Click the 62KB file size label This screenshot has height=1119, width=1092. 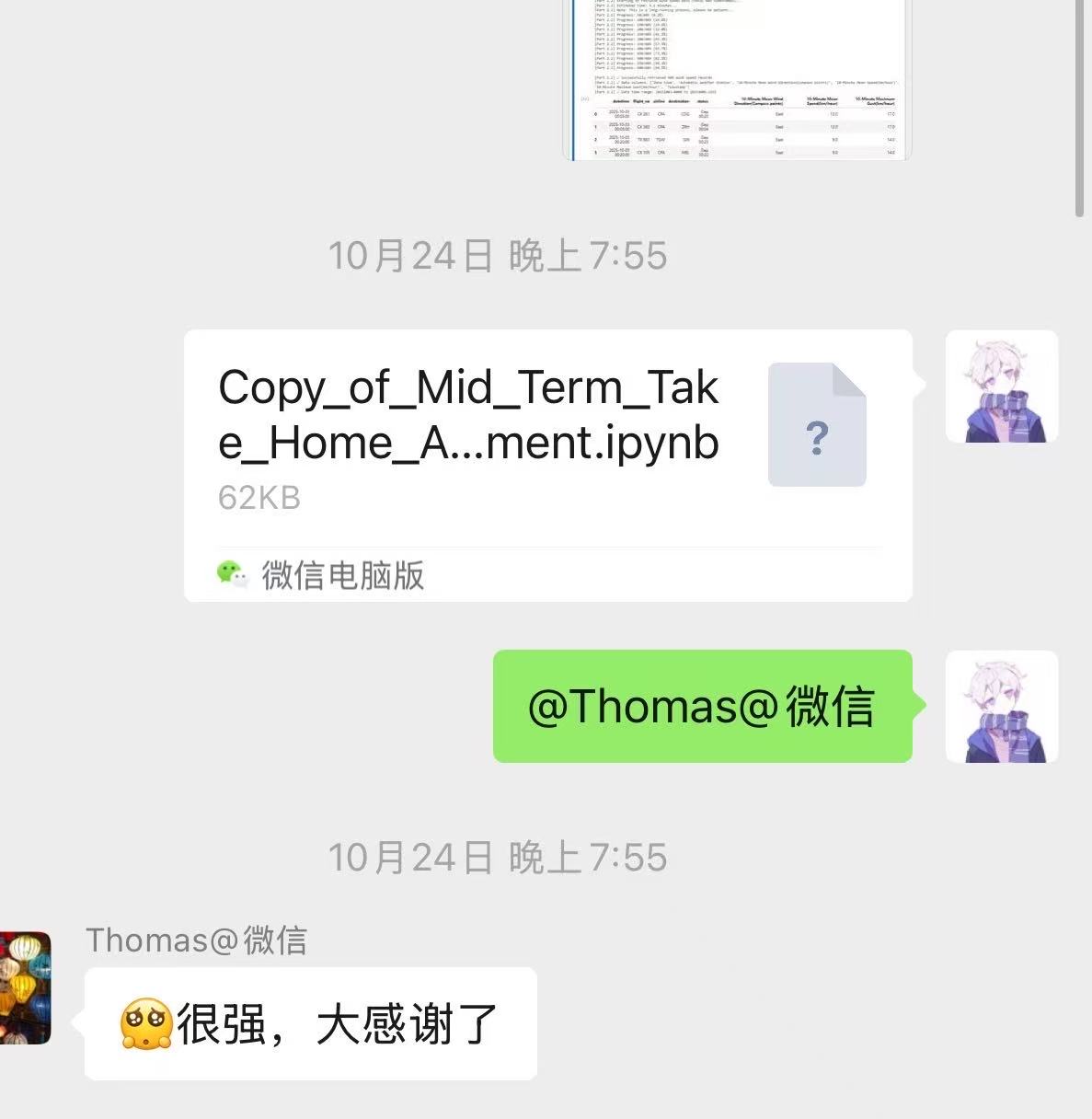(x=259, y=498)
